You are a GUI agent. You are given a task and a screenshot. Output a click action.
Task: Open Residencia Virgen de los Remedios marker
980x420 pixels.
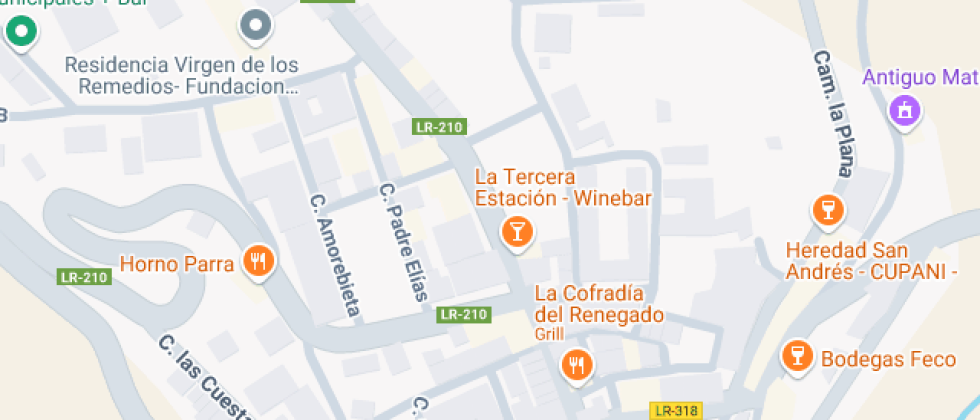tap(256, 28)
